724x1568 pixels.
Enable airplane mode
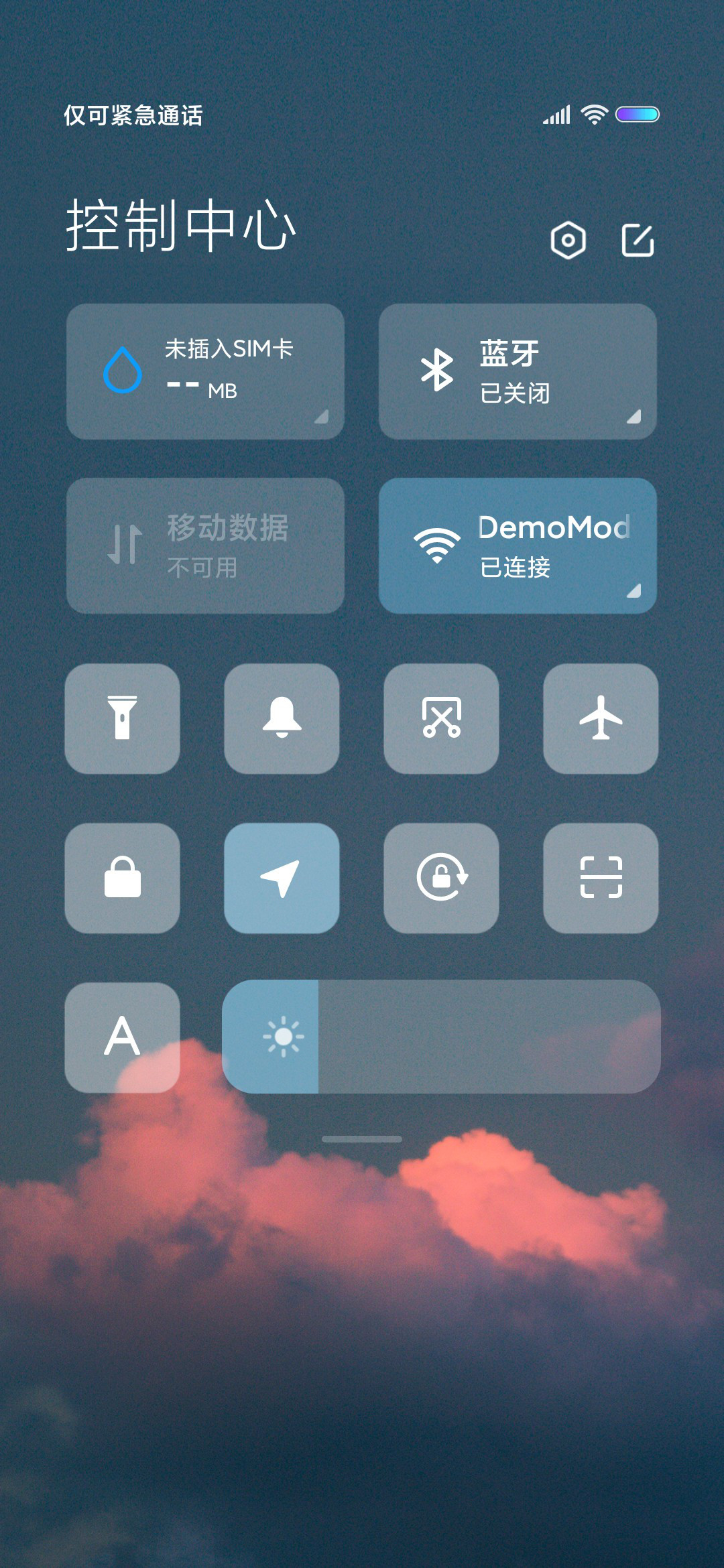(601, 718)
